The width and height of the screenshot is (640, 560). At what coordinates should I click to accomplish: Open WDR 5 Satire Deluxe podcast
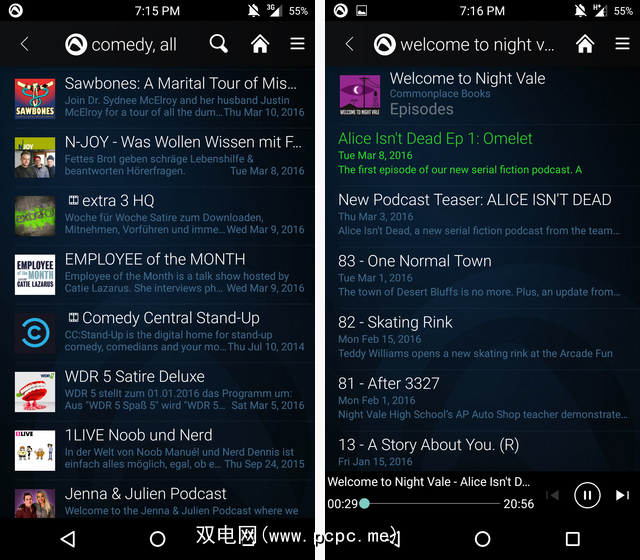160,391
